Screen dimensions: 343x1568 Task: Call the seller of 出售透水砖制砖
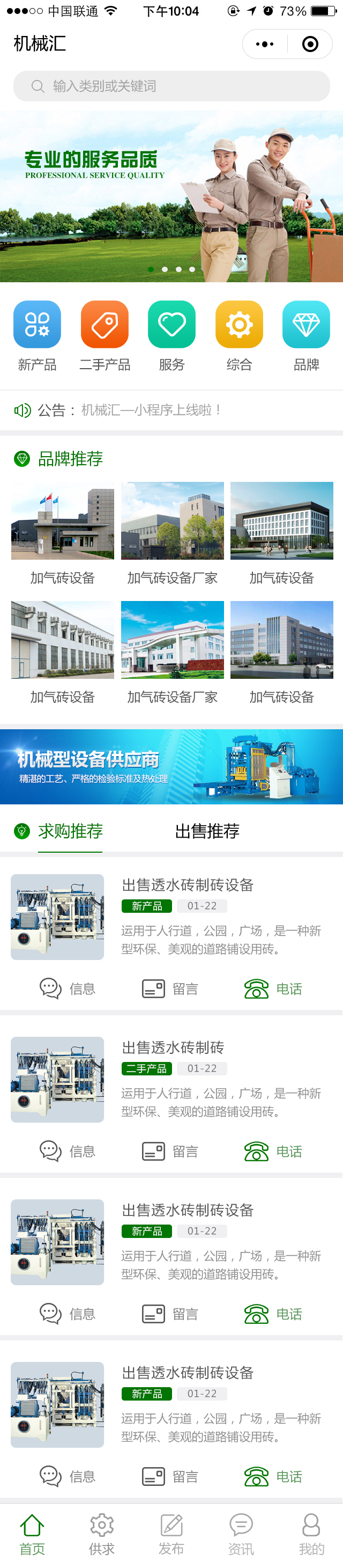click(x=273, y=1151)
